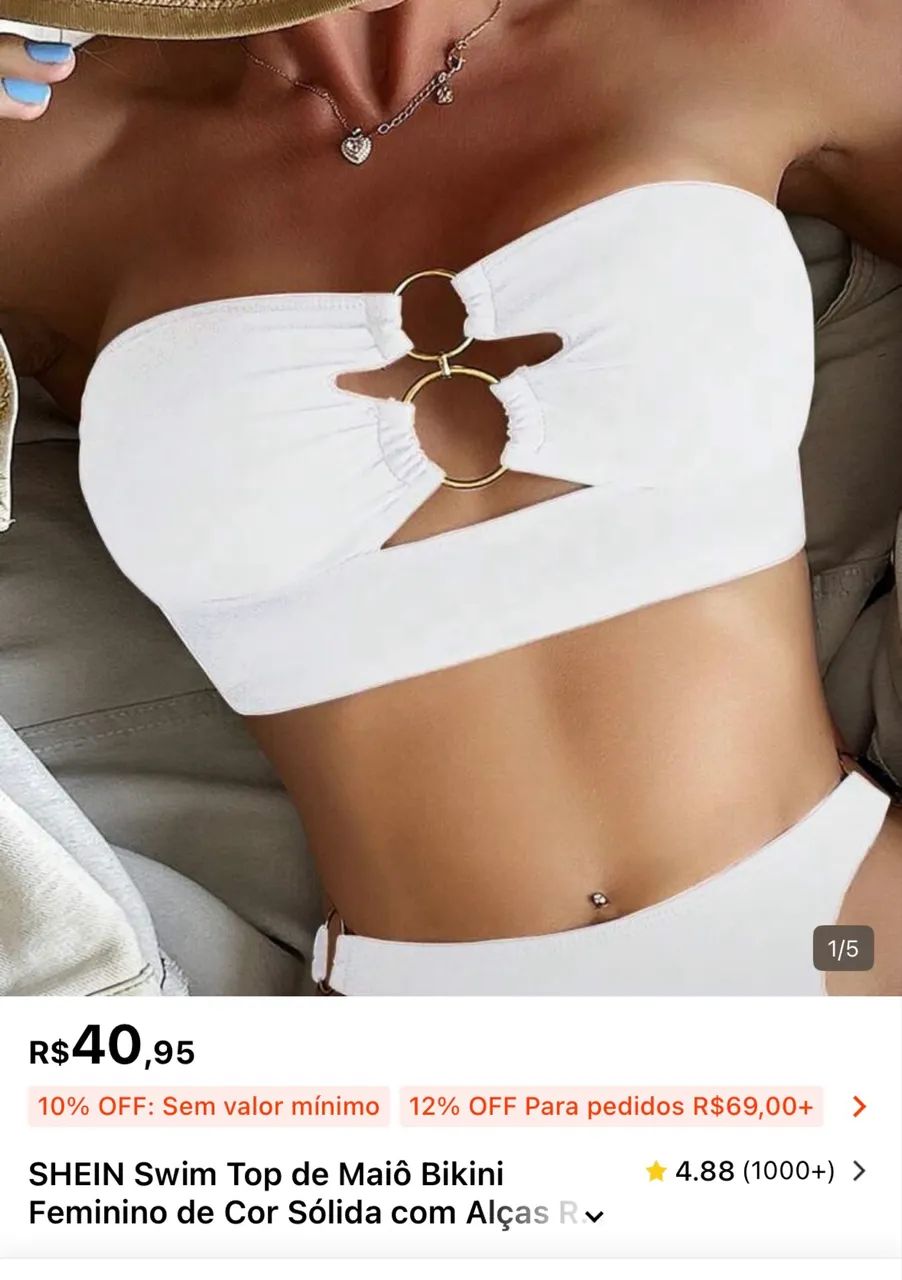Tap the '12% OFF Para pedidos R$69,00+' coupon
This screenshot has width=902, height=1280.
[x=610, y=1107]
